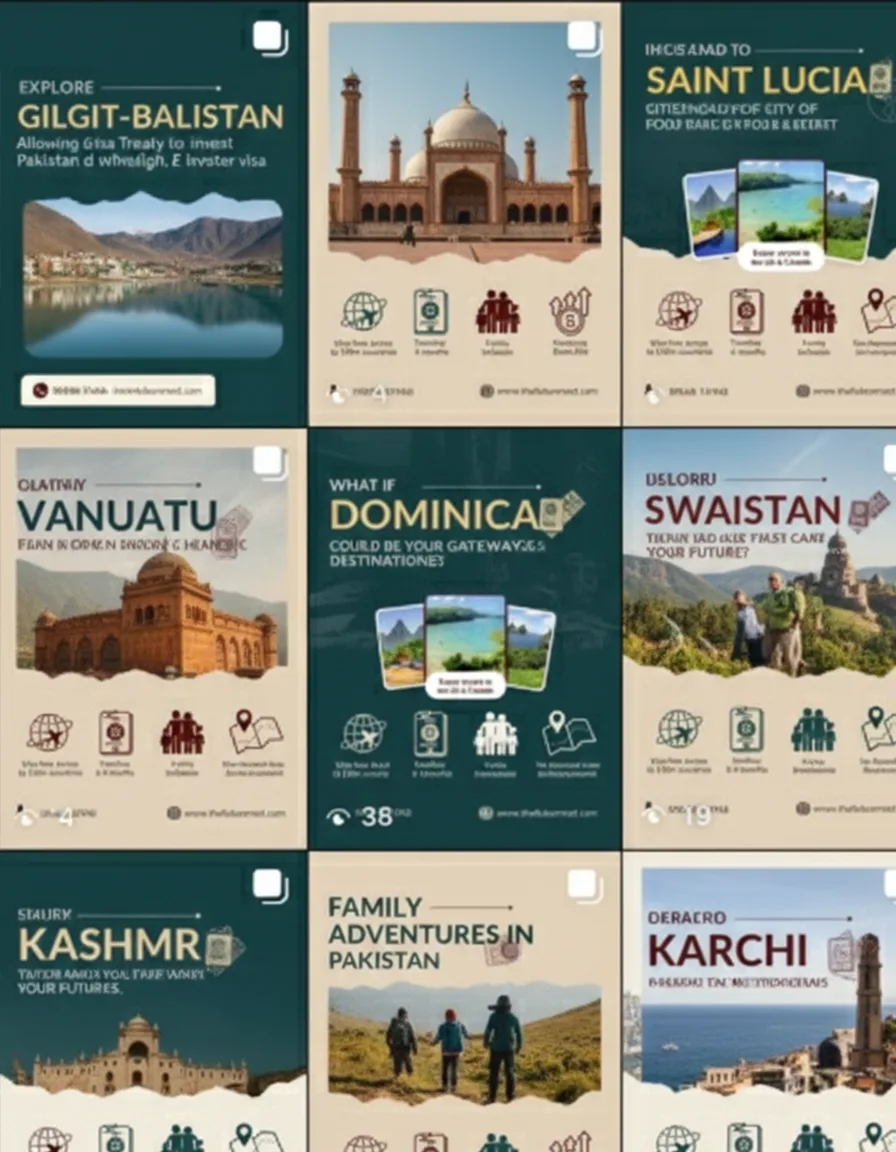This screenshot has height=1152, width=896.
Task: Open the Swaistan hikers post
Action: pos(760,640)
